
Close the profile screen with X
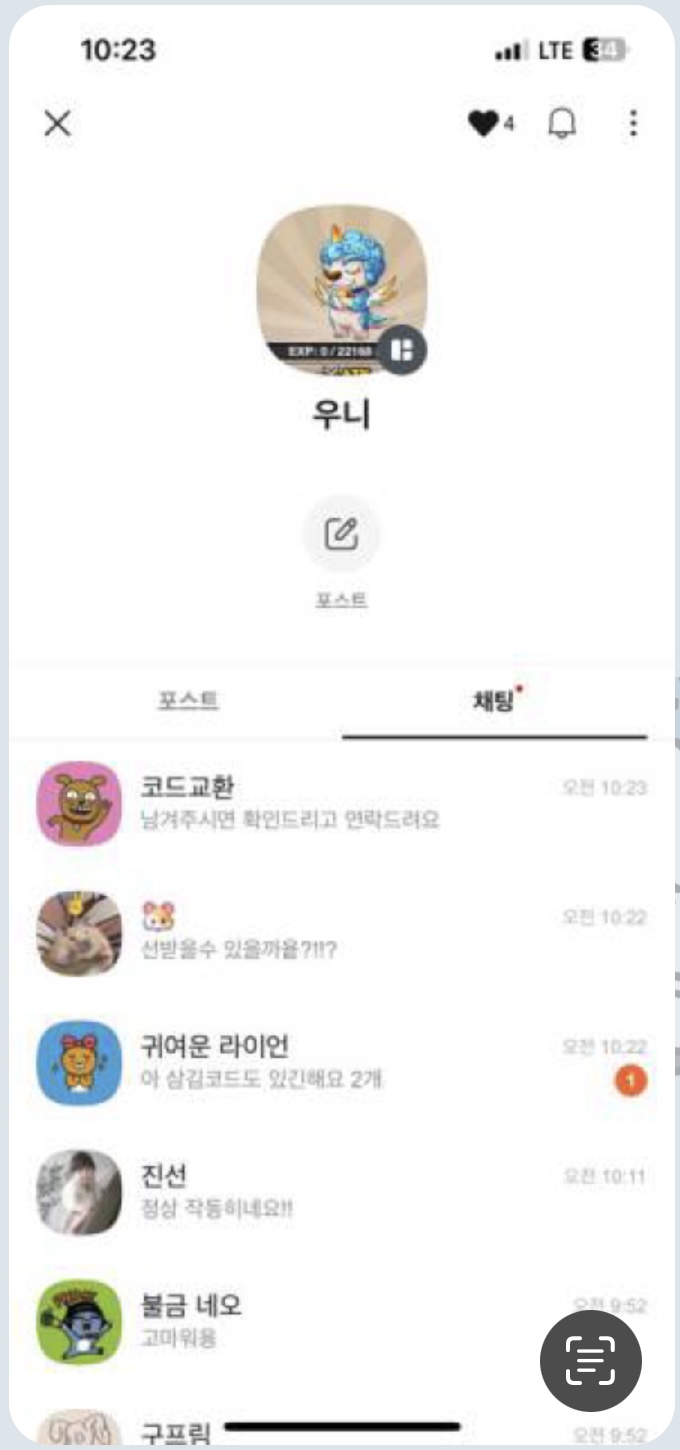coord(58,124)
